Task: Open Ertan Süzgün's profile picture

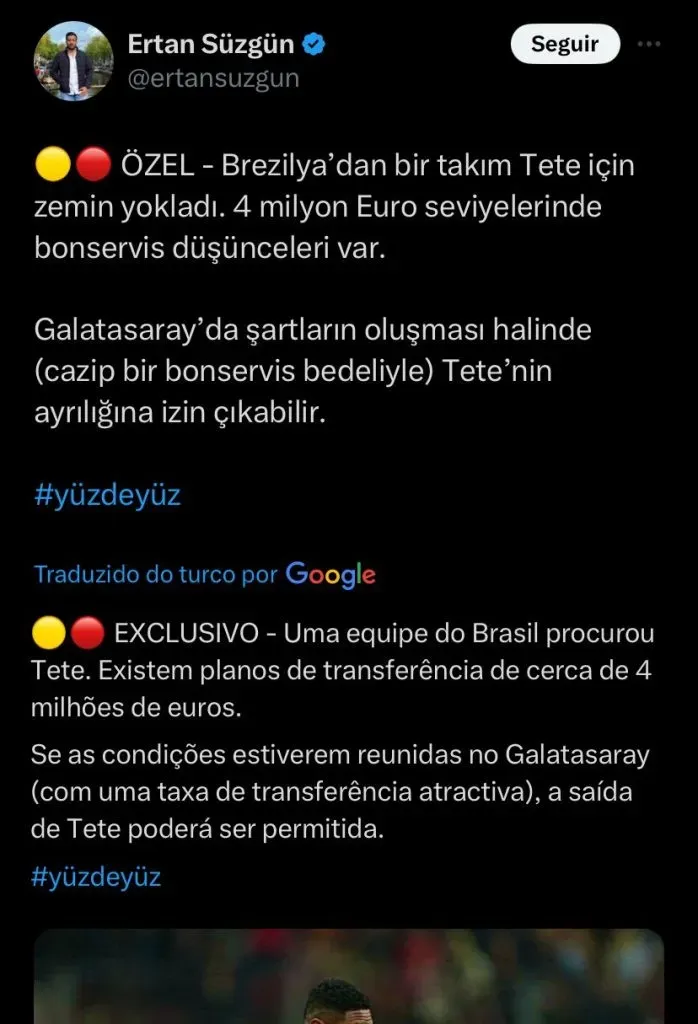Action: point(71,61)
